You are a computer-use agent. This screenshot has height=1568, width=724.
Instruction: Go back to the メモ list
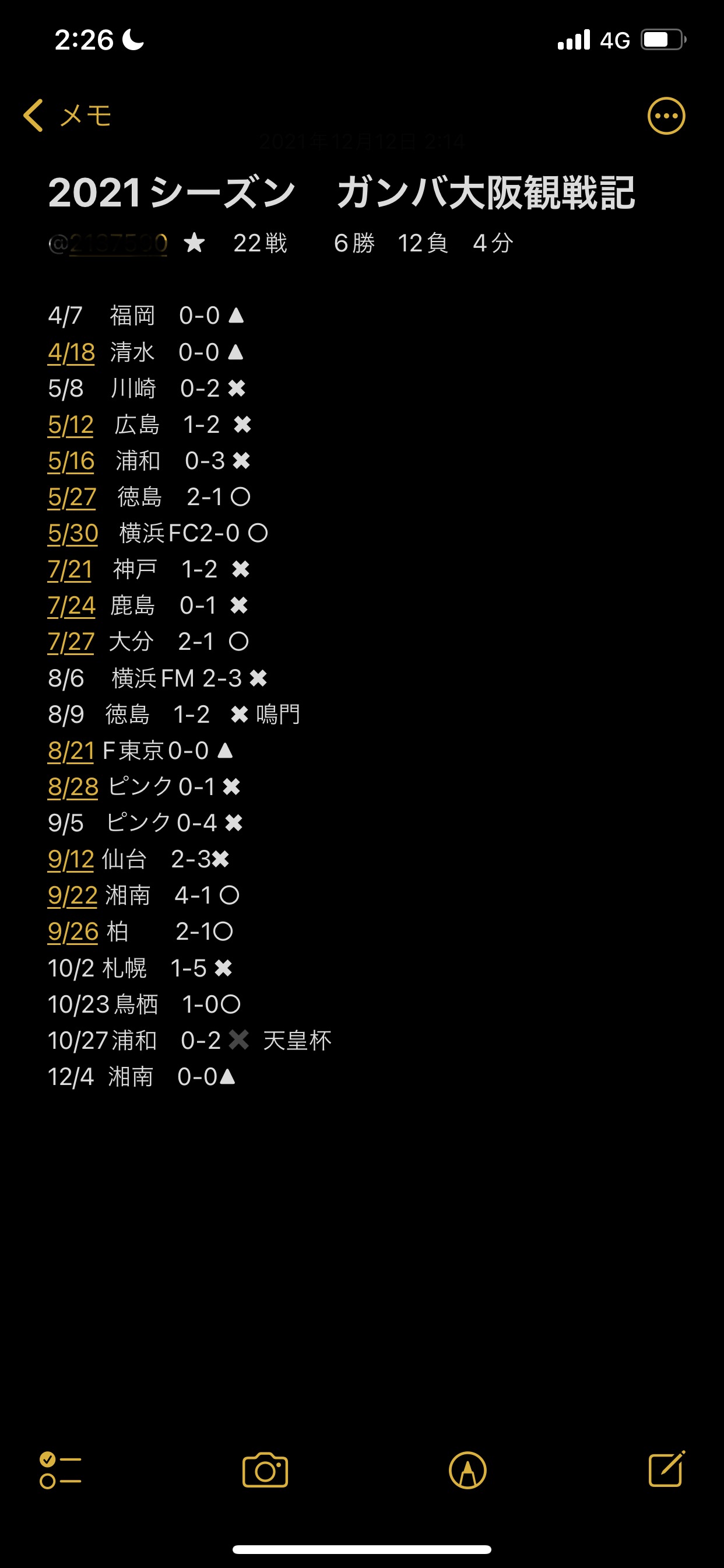pos(67,116)
